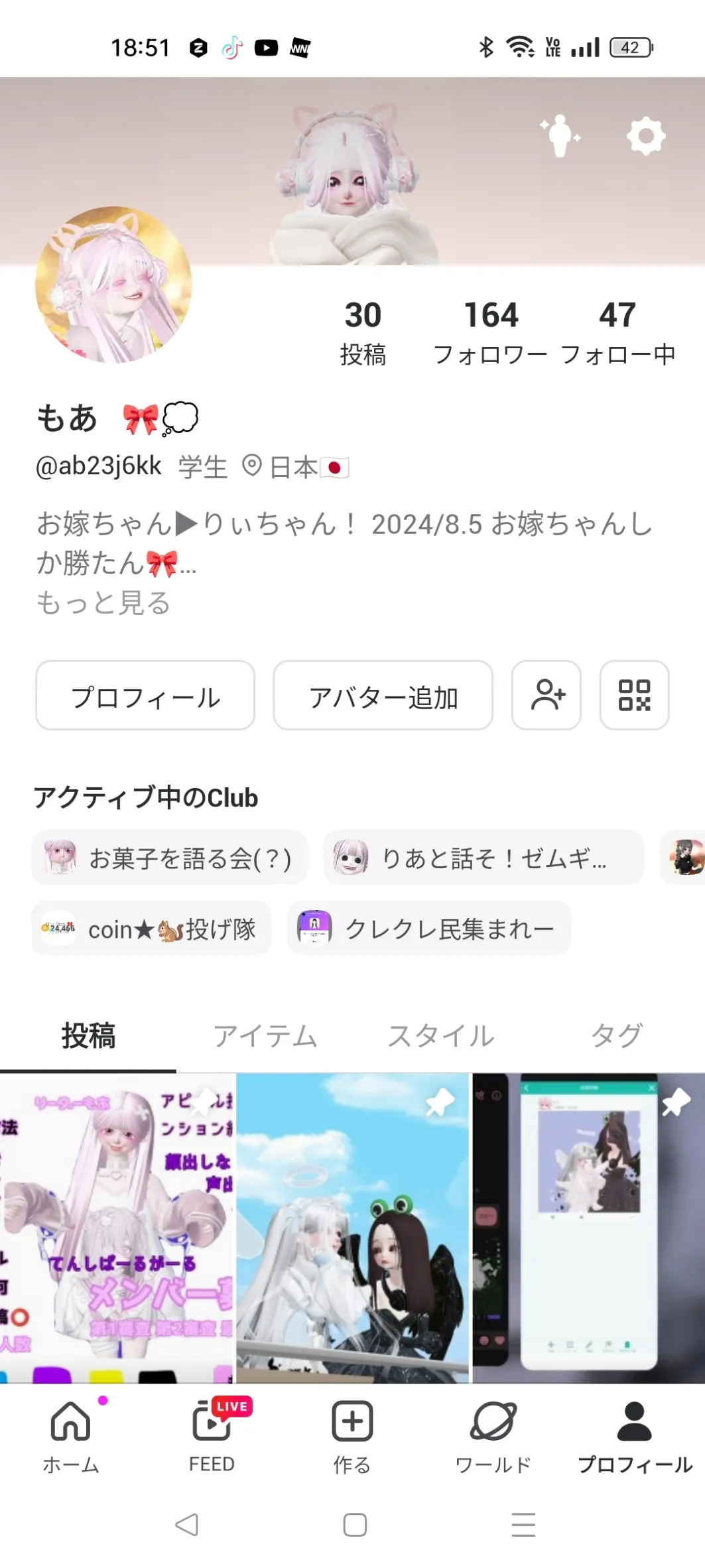705x1568 pixels.
Task: View the 47 フォロー中 list
Action: pos(617,333)
